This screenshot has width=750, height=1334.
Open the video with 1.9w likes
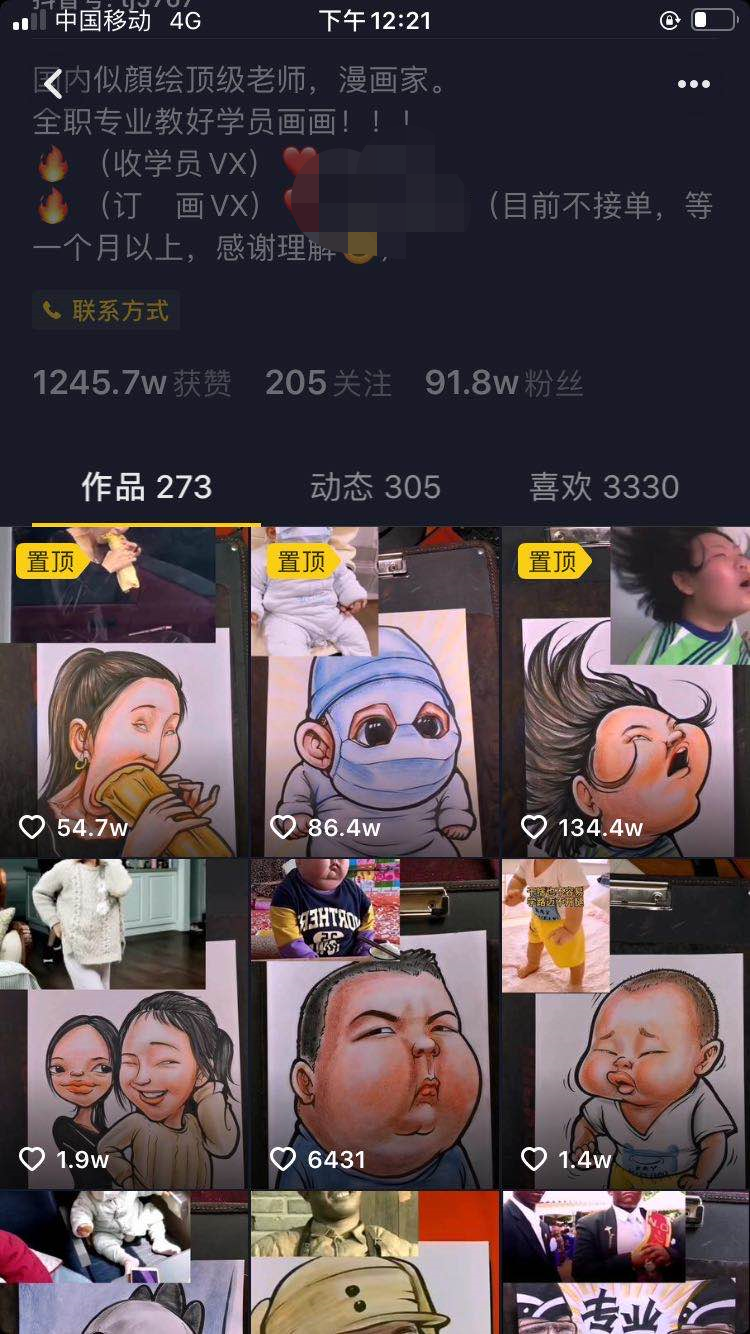pyautogui.click(x=124, y=1023)
